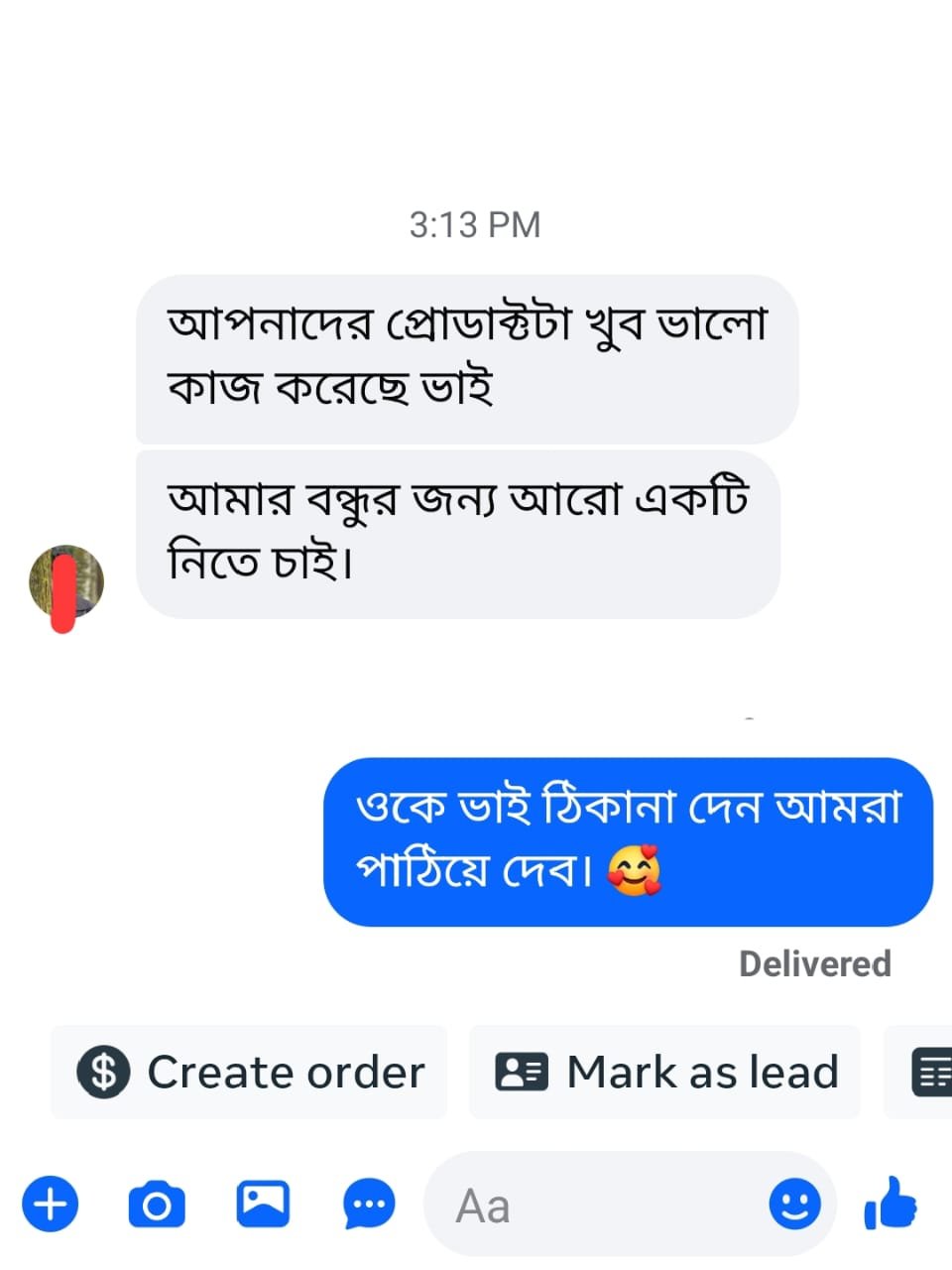Open the plus attachments menu
Viewport: 952px width, 1270px height.
tap(51, 1205)
